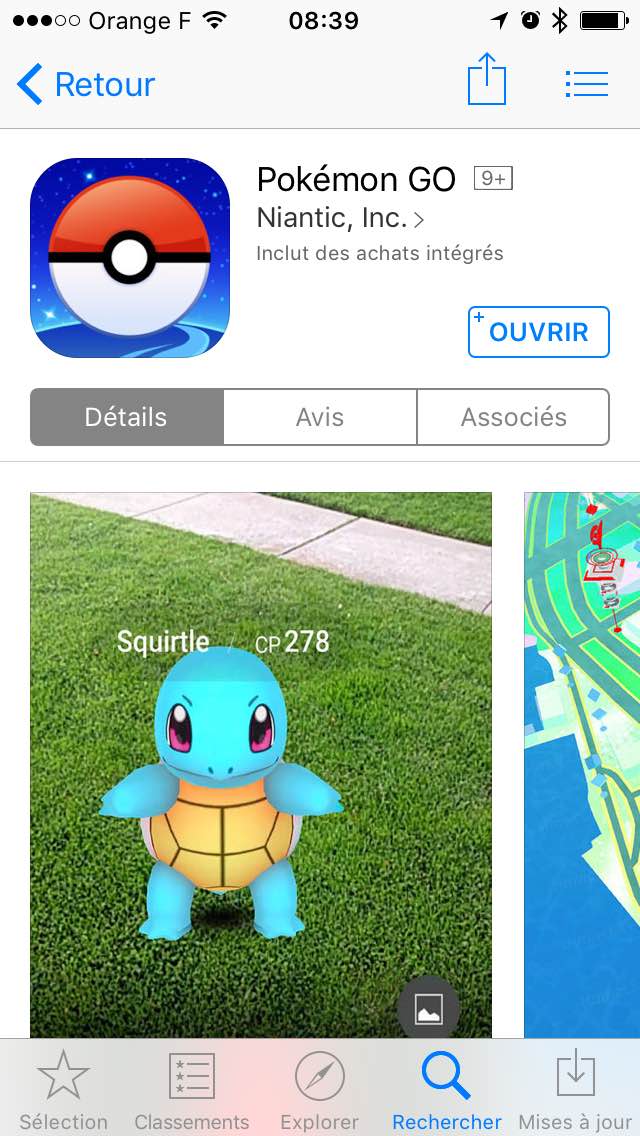Image resolution: width=640 pixels, height=1136 pixels.
Task: View developer Niantic, Inc. page
Action: 340,217
